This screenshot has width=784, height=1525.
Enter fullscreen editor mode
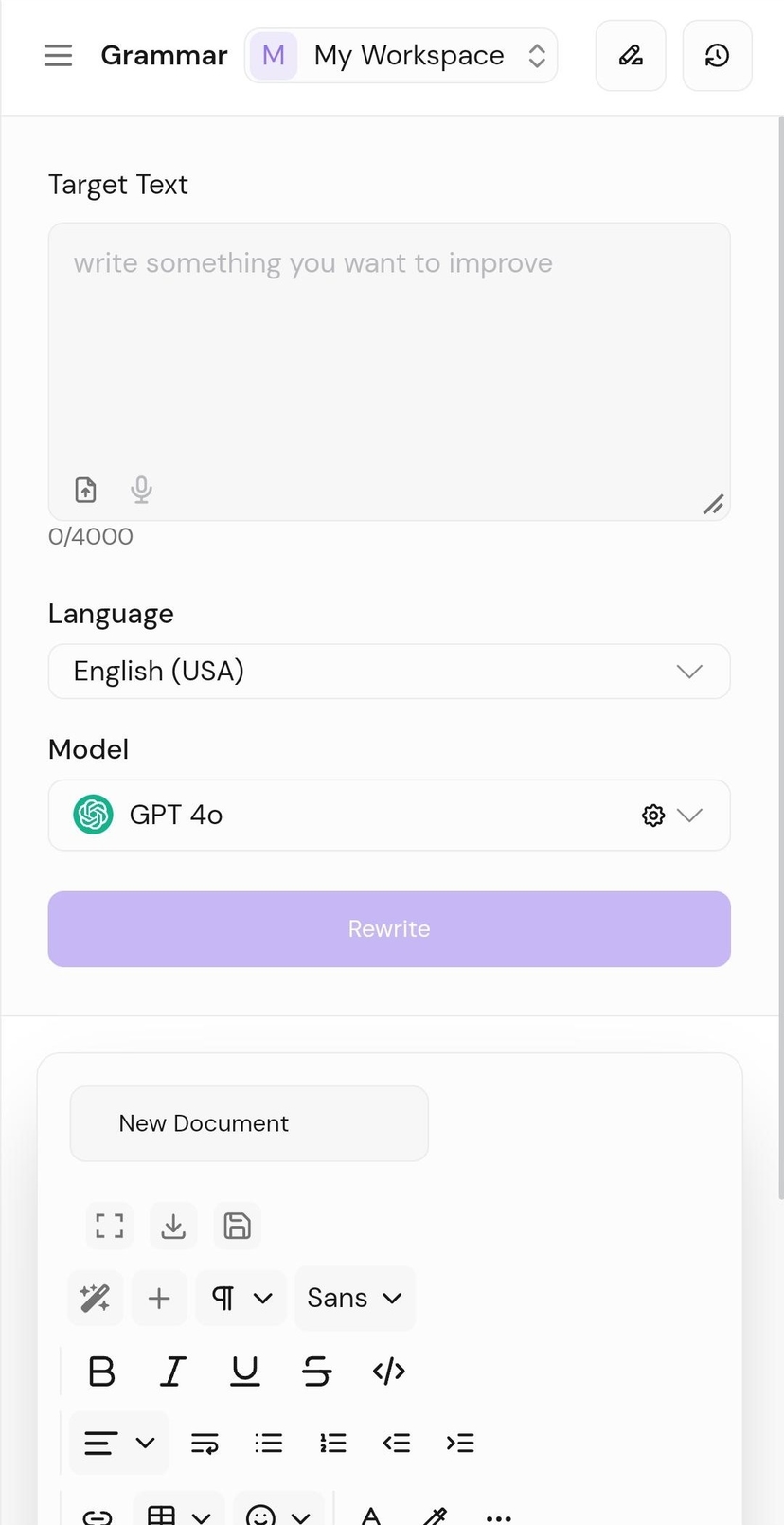[110, 1226]
